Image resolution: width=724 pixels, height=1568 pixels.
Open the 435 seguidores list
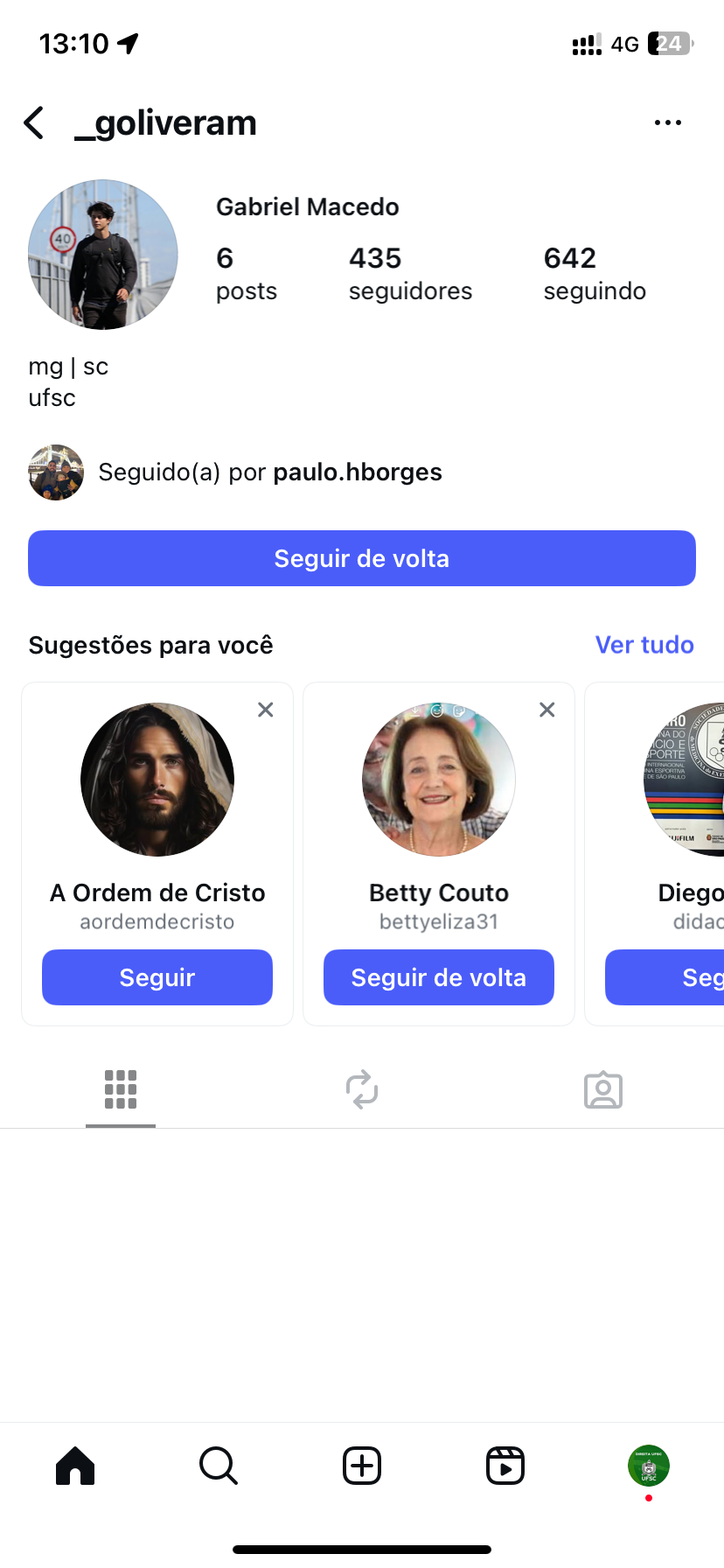[409, 273]
